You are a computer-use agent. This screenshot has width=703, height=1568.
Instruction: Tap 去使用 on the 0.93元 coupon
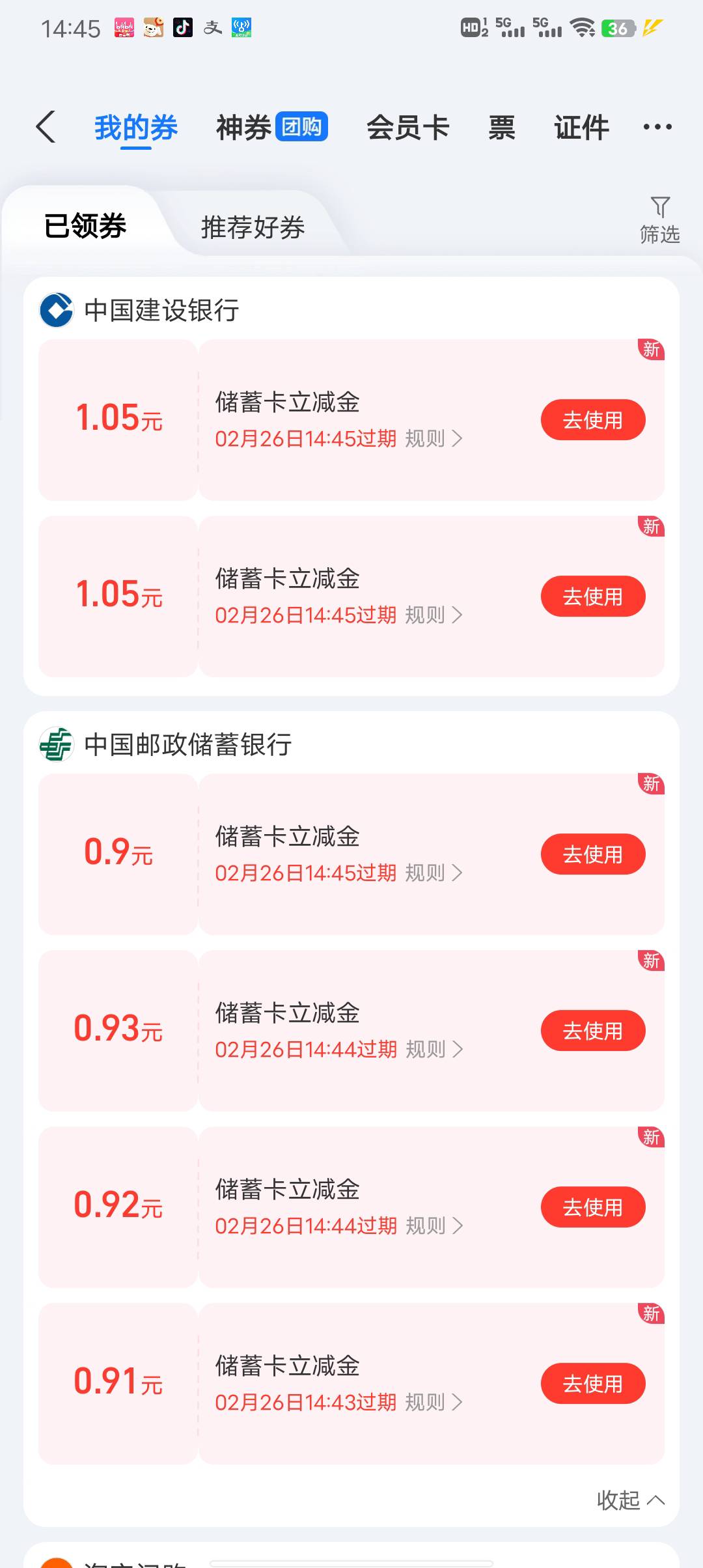(x=592, y=1031)
